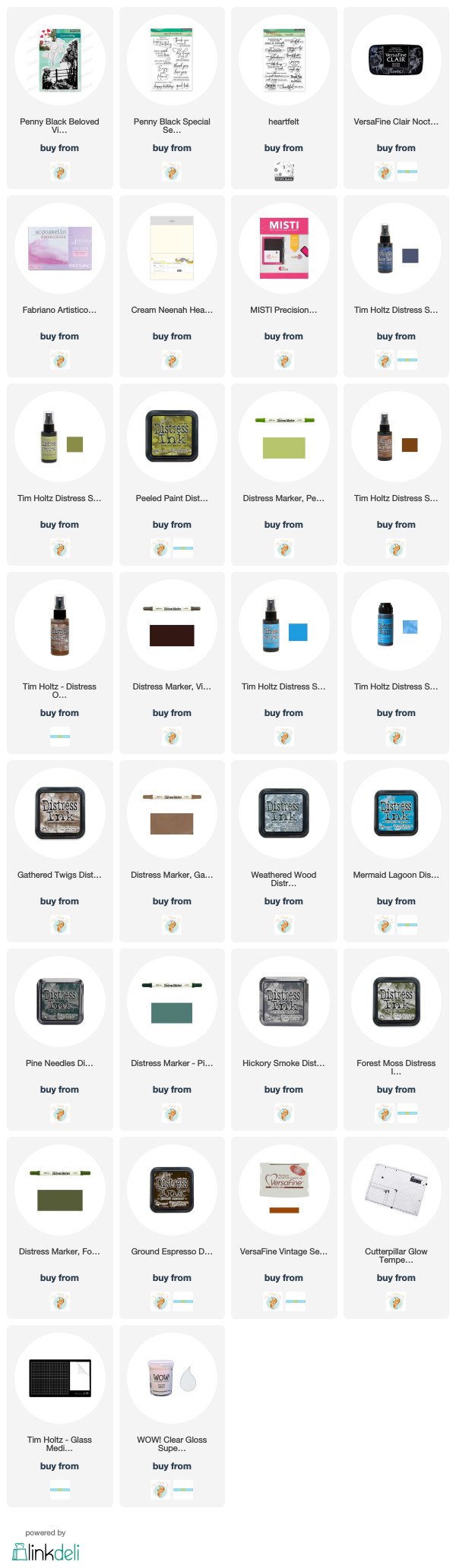456x1568 pixels.
Task: Open the Penny Black Special Se... product
Action: coord(172,61)
